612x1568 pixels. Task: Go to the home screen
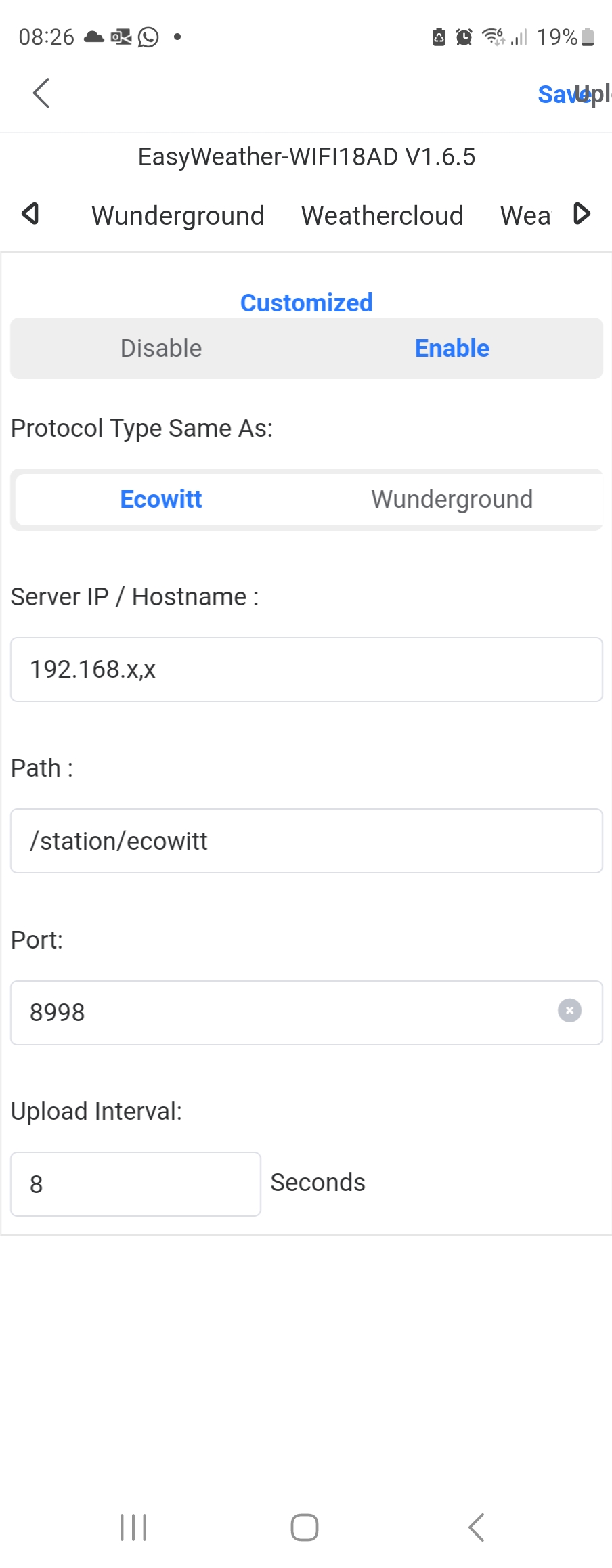[305, 1527]
